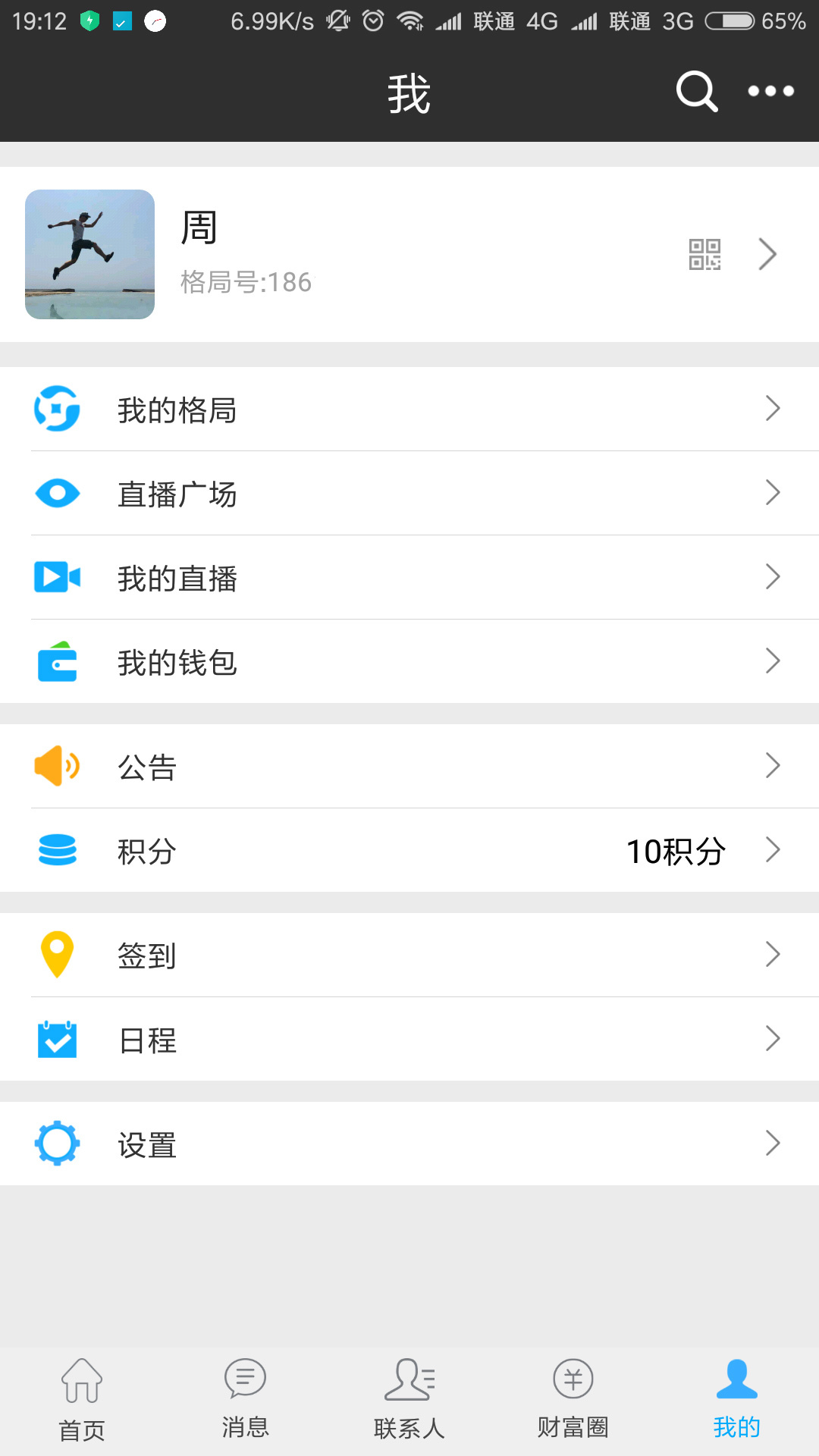The width and height of the screenshot is (819, 1456).
Task: Open the search icon in the top bar
Action: coord(696,92)
